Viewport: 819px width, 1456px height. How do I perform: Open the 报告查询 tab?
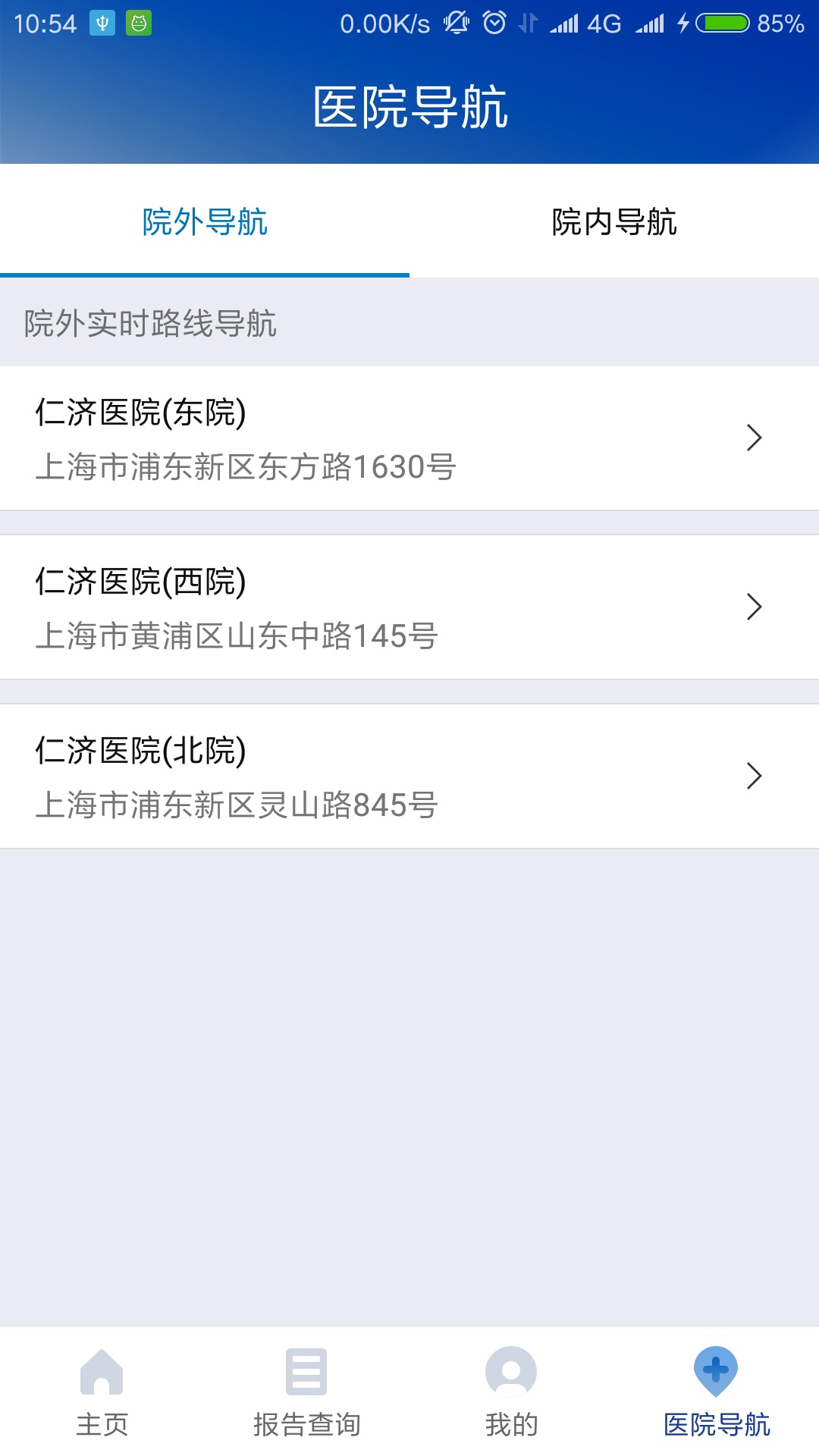point(306,1392)
